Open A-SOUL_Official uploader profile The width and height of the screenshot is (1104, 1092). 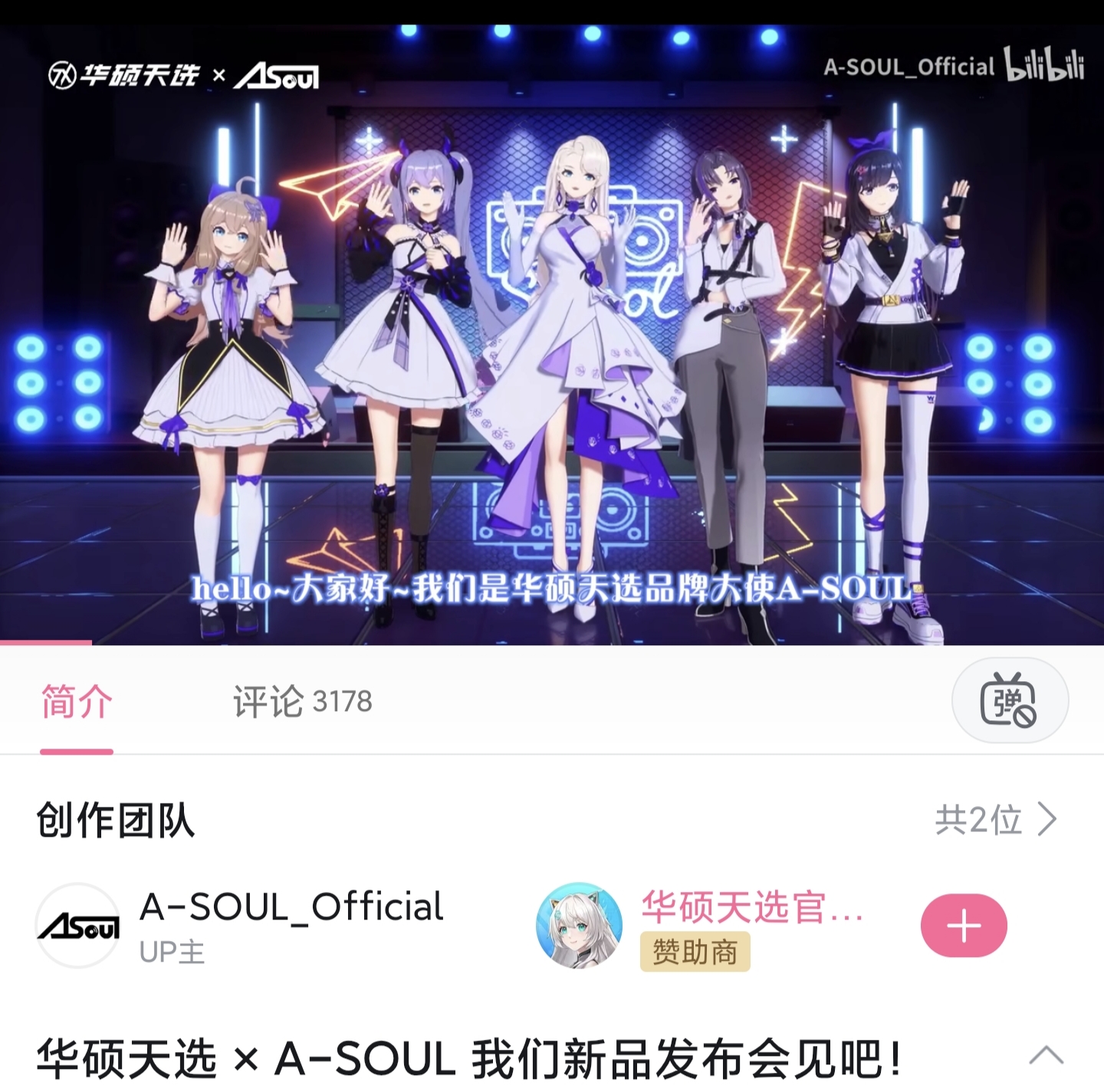tap(240, 926)
